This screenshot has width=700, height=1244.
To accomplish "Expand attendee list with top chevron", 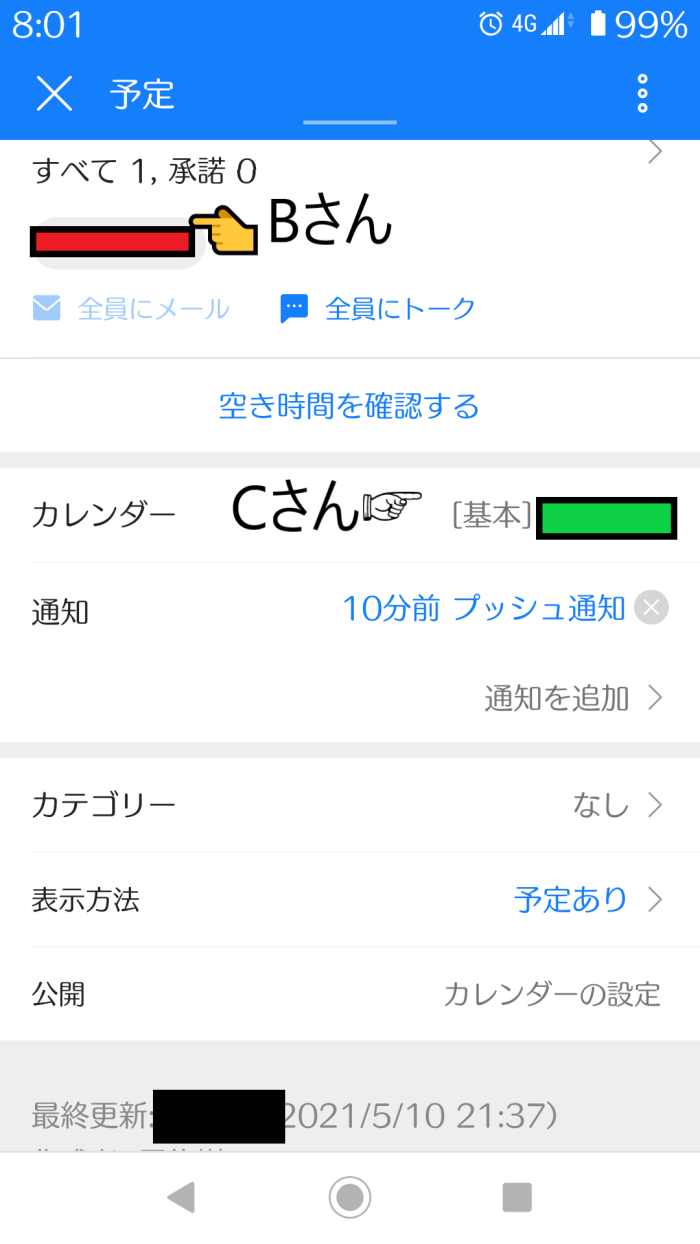I will pyautogui.click(x=656, y=153).
